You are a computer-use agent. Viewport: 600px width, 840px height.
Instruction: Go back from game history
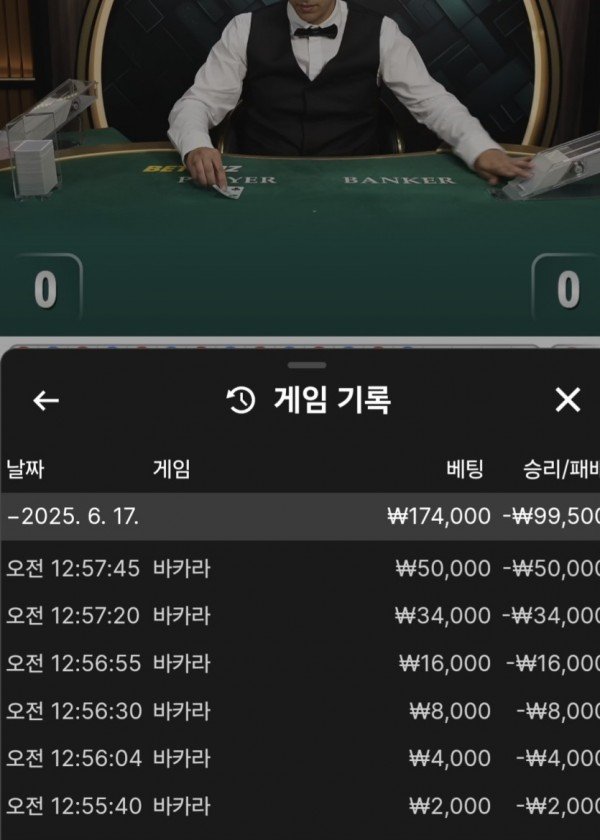(x=46, y=401)
